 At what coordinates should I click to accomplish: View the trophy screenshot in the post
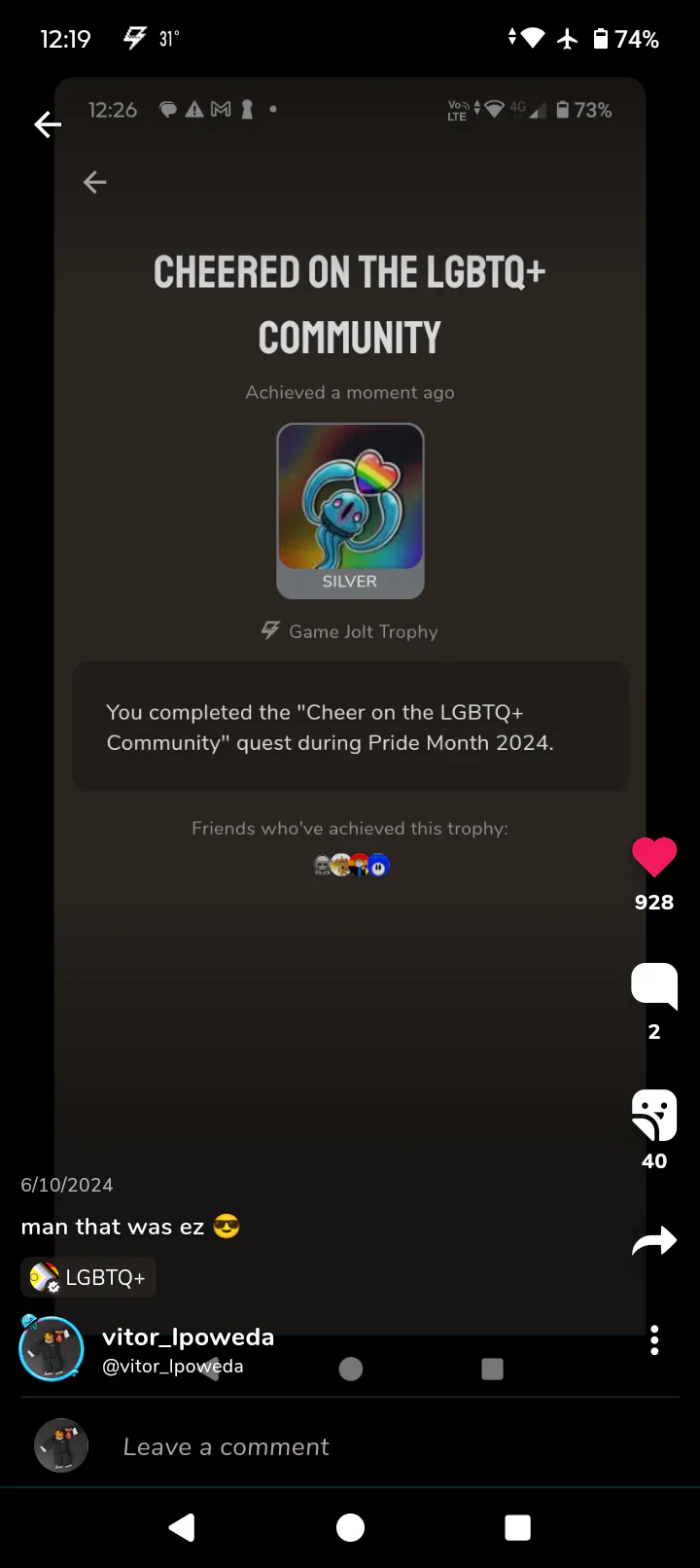click(350, 584)
